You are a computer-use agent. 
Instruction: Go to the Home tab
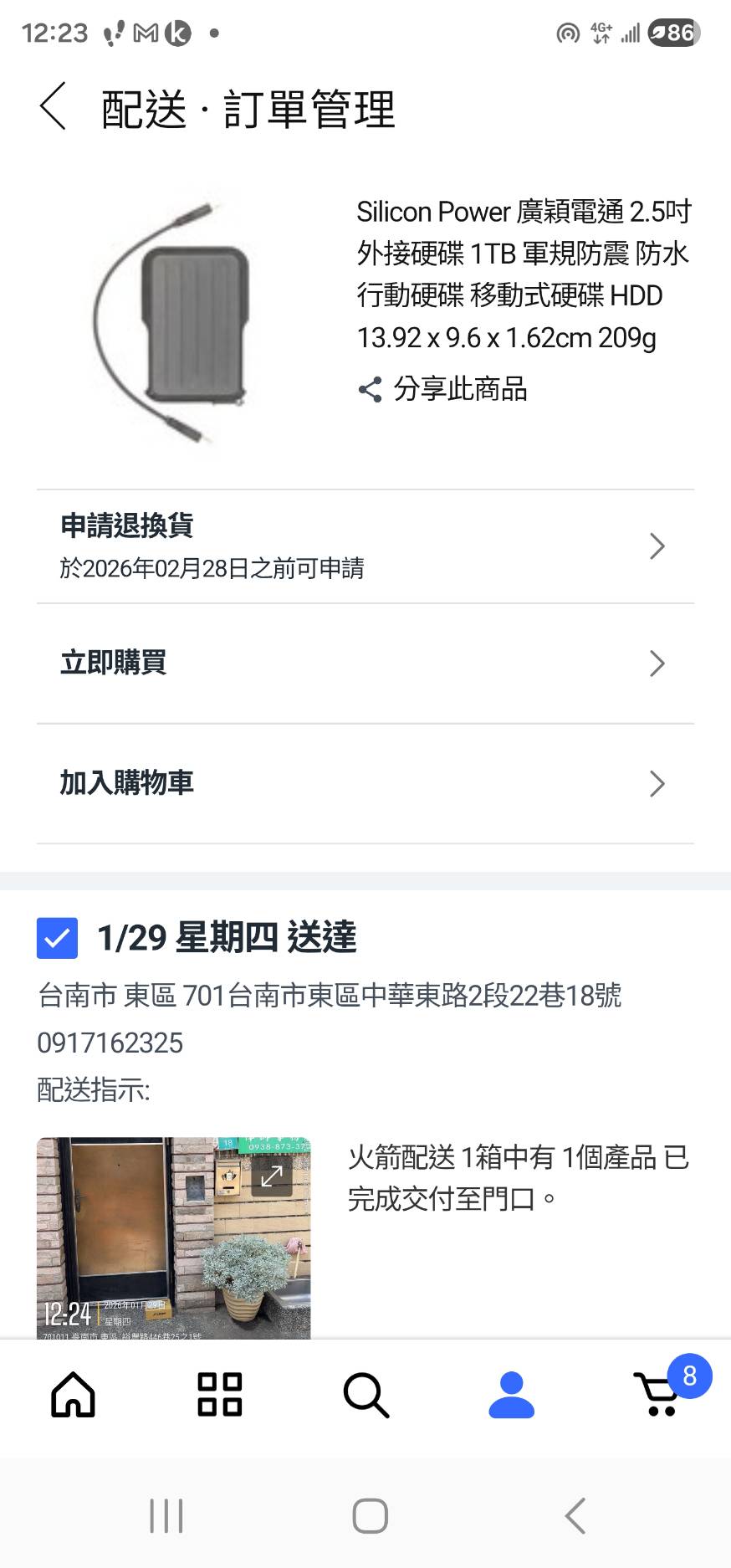pyautogui.click(x=74, y=1395)
